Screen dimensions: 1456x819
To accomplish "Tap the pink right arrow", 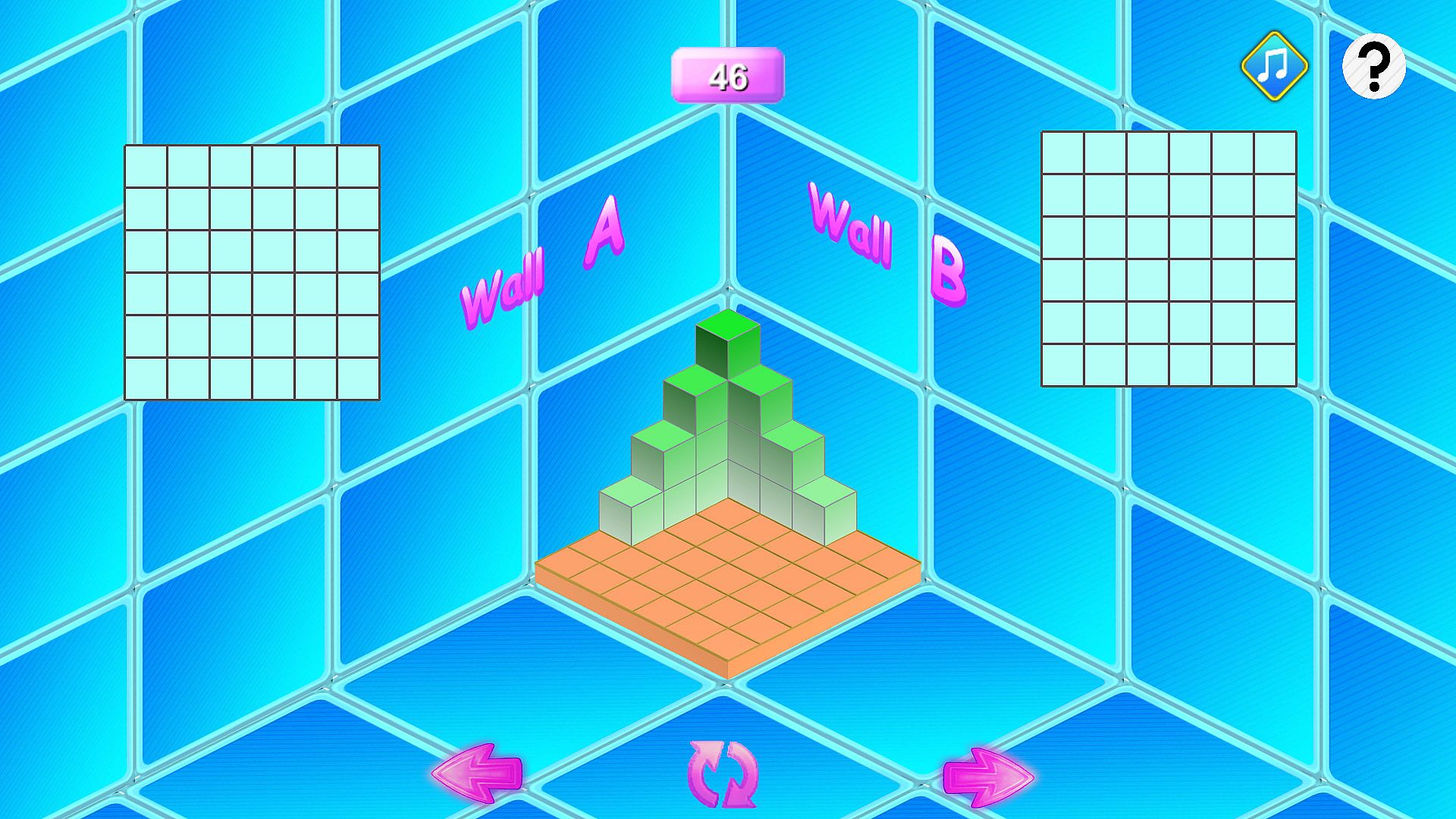I will coord(987,777).
